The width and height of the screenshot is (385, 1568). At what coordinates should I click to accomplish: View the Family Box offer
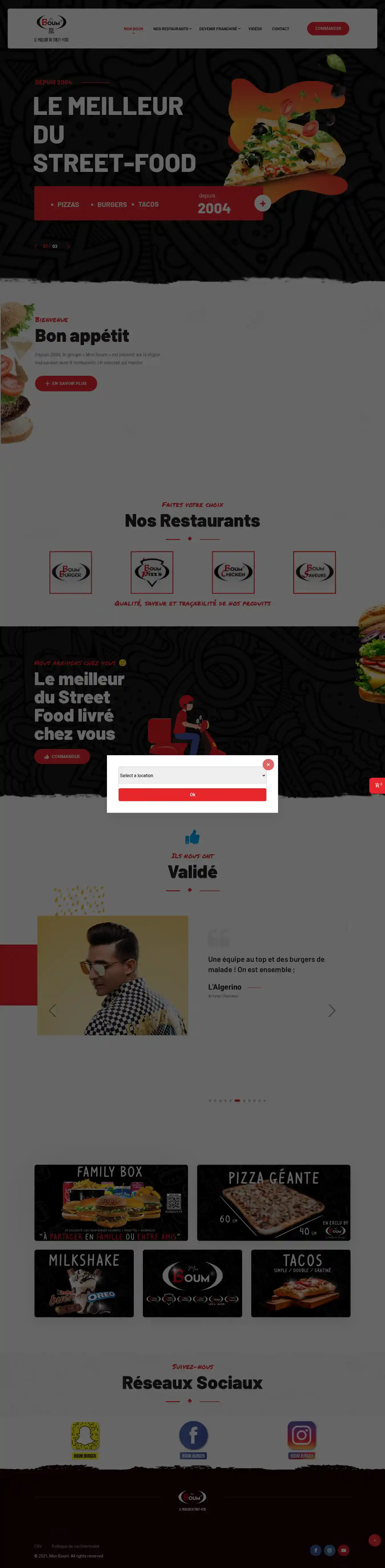point(111,1202)
